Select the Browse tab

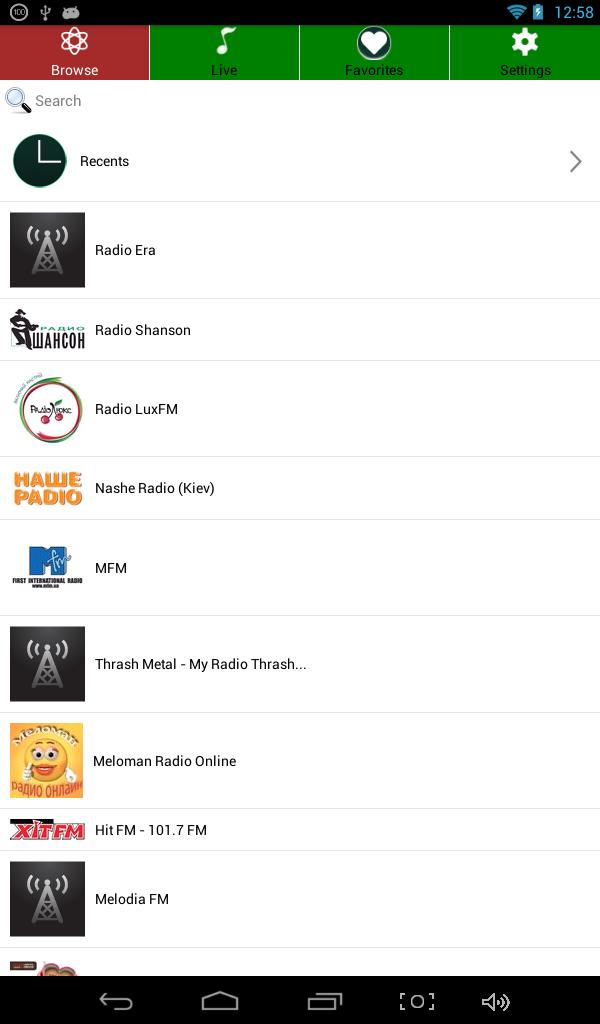pyautogui.click(x=75, y=53)
